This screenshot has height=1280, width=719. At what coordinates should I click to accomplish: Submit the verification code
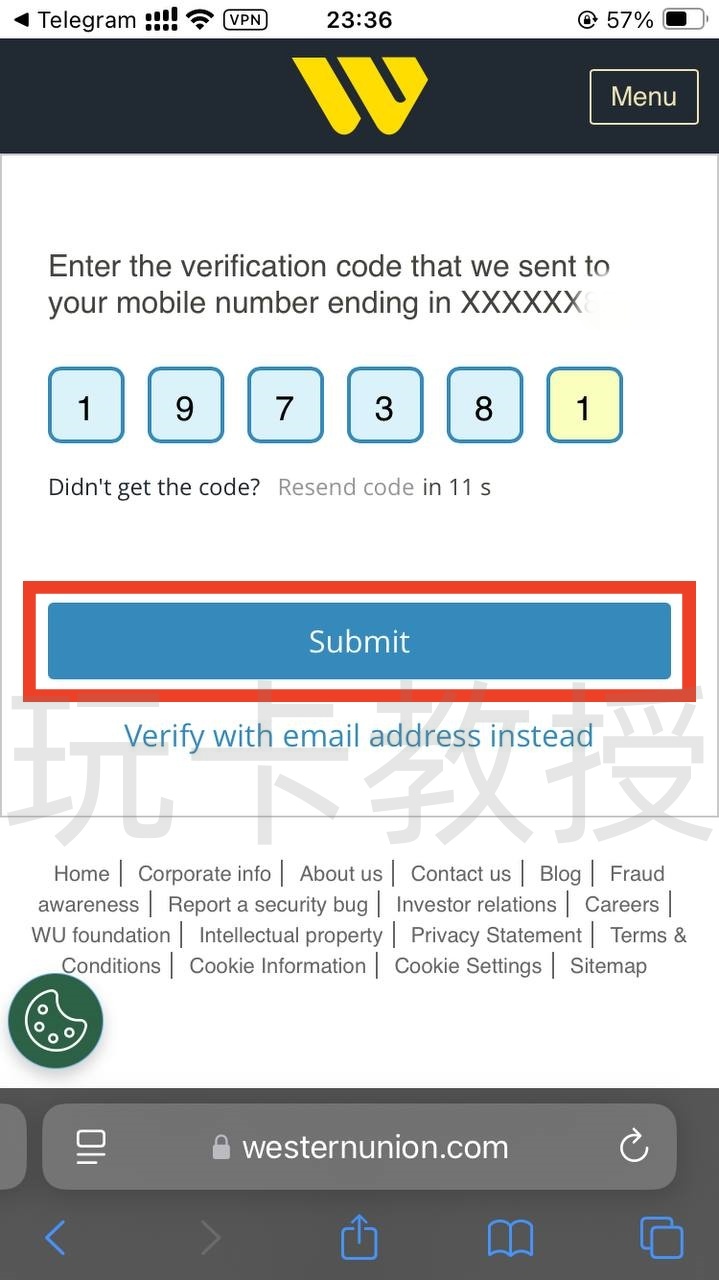(x=359, y=641)
